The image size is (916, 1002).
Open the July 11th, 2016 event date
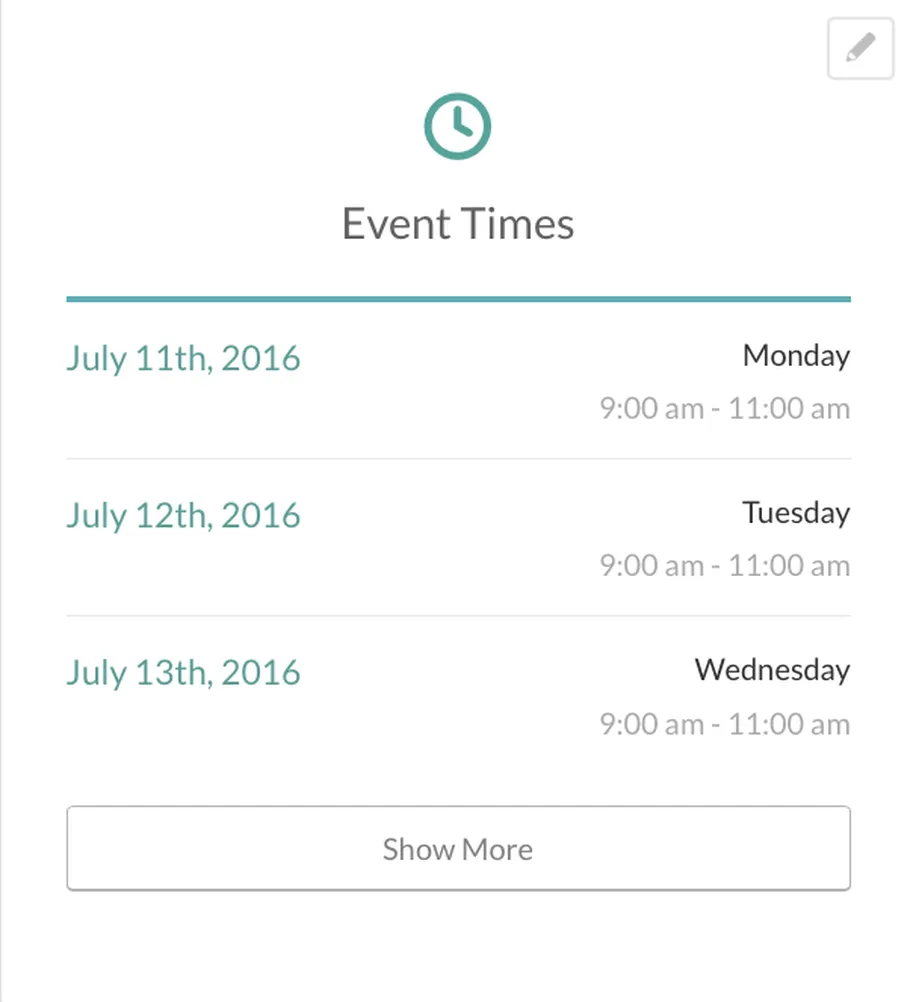pyautogui.click(x=183, y=358)
